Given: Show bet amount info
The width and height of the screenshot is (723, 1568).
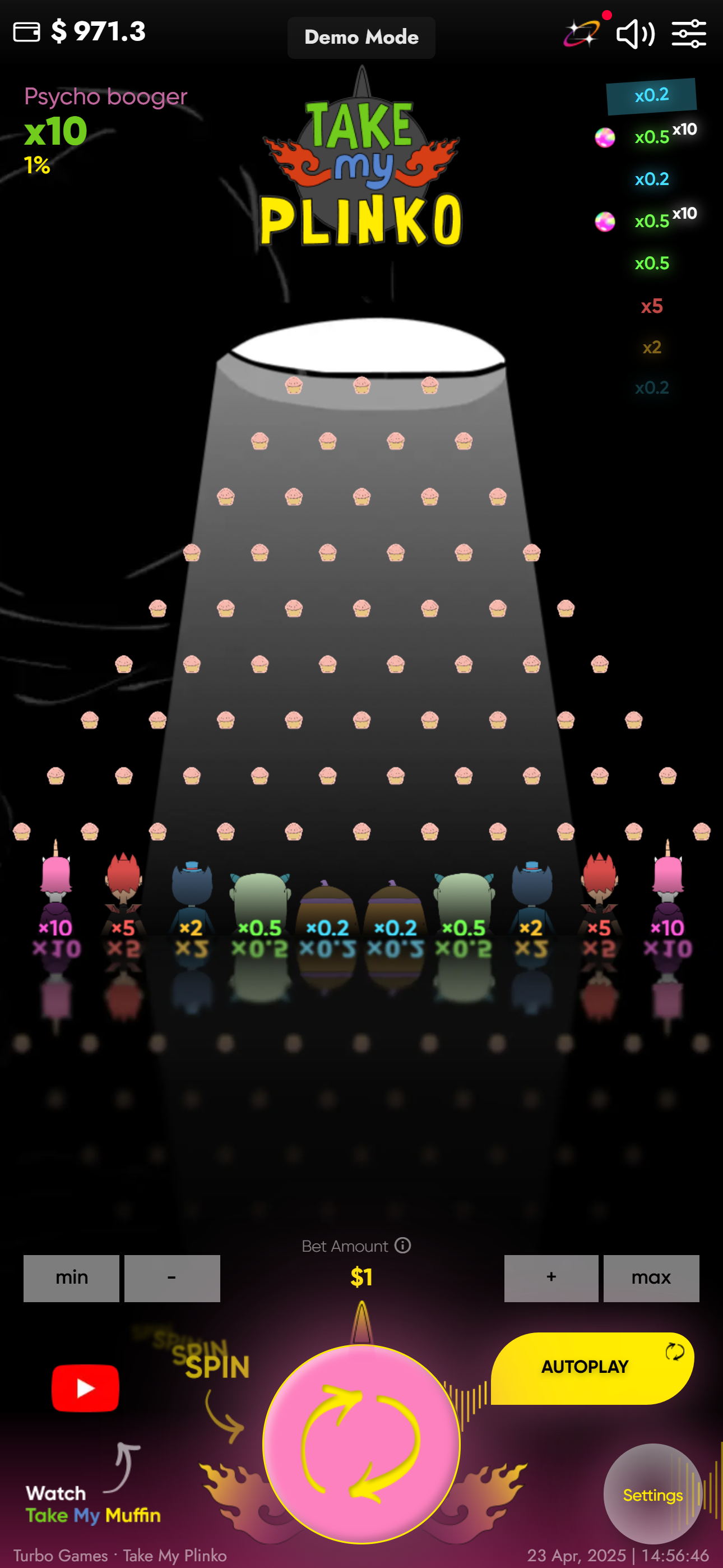Looking at the screenshot, I should (x=402, y=1246).
